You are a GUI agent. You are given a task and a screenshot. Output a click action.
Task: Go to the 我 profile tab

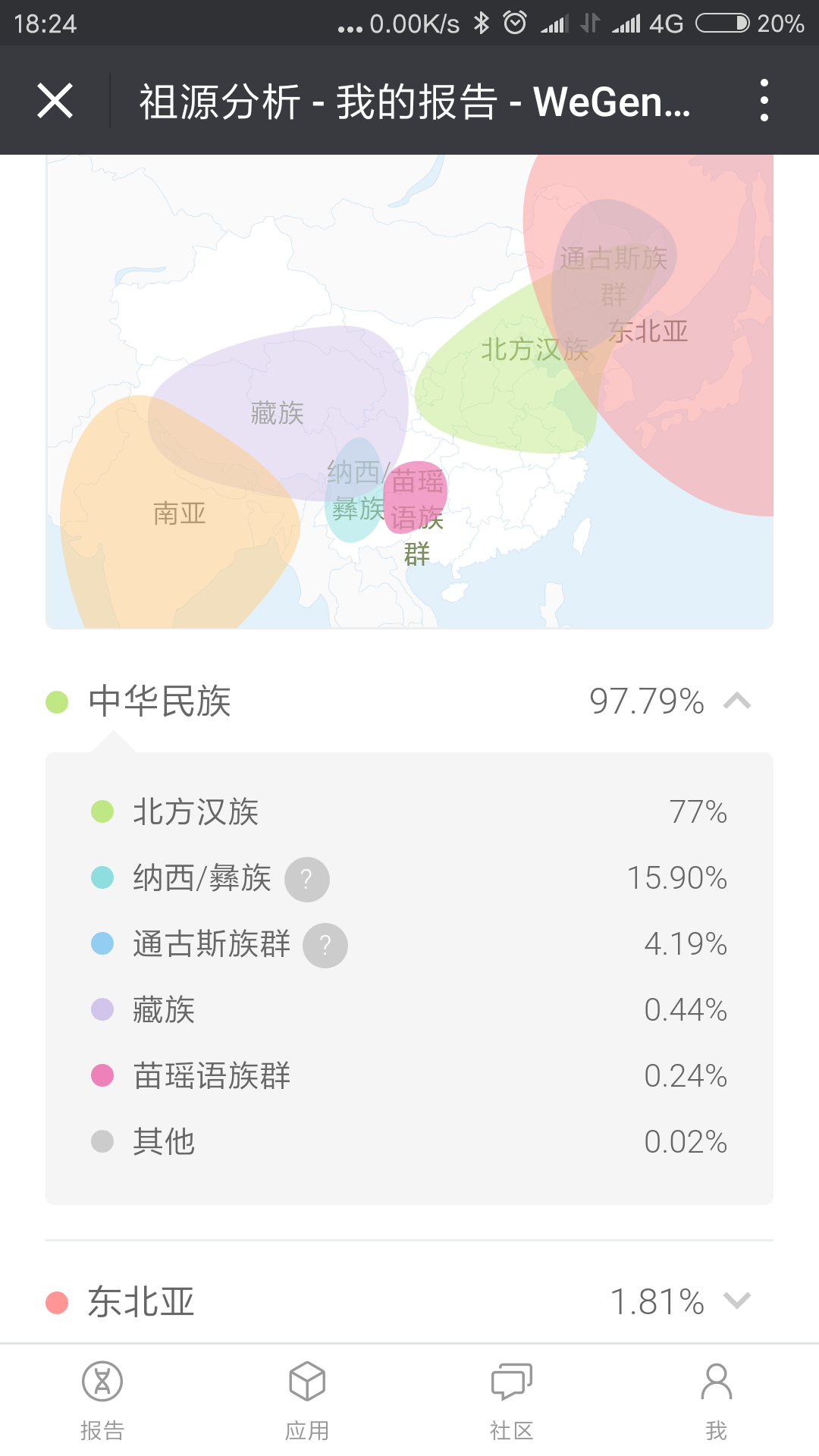(x=717, y=1401)
